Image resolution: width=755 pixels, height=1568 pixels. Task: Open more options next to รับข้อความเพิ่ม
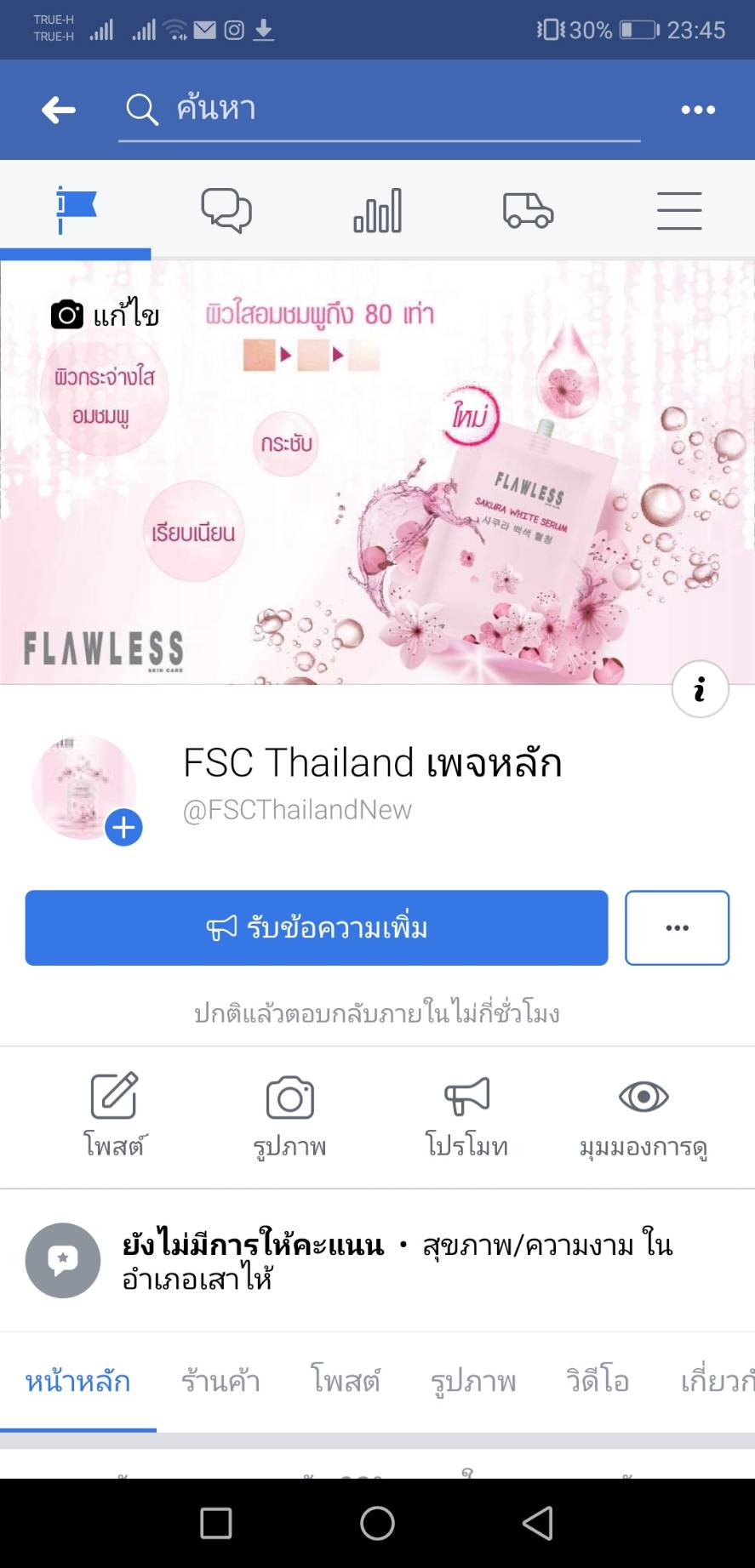coord(677,927)
